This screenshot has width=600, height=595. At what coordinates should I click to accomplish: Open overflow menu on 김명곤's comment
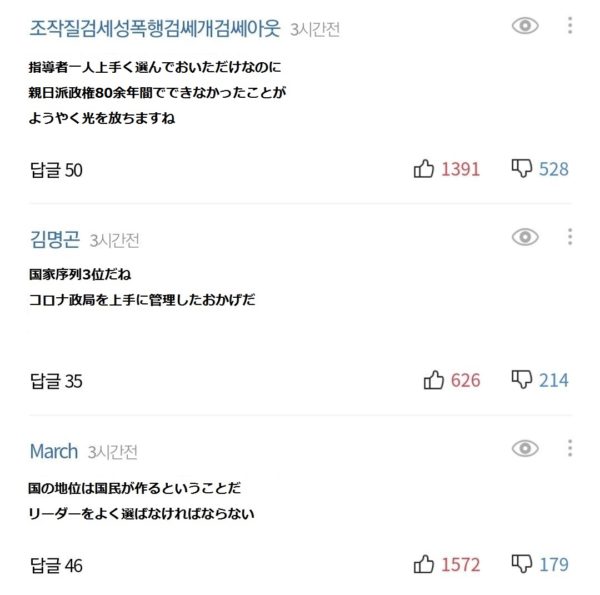(x=569, y=237)
